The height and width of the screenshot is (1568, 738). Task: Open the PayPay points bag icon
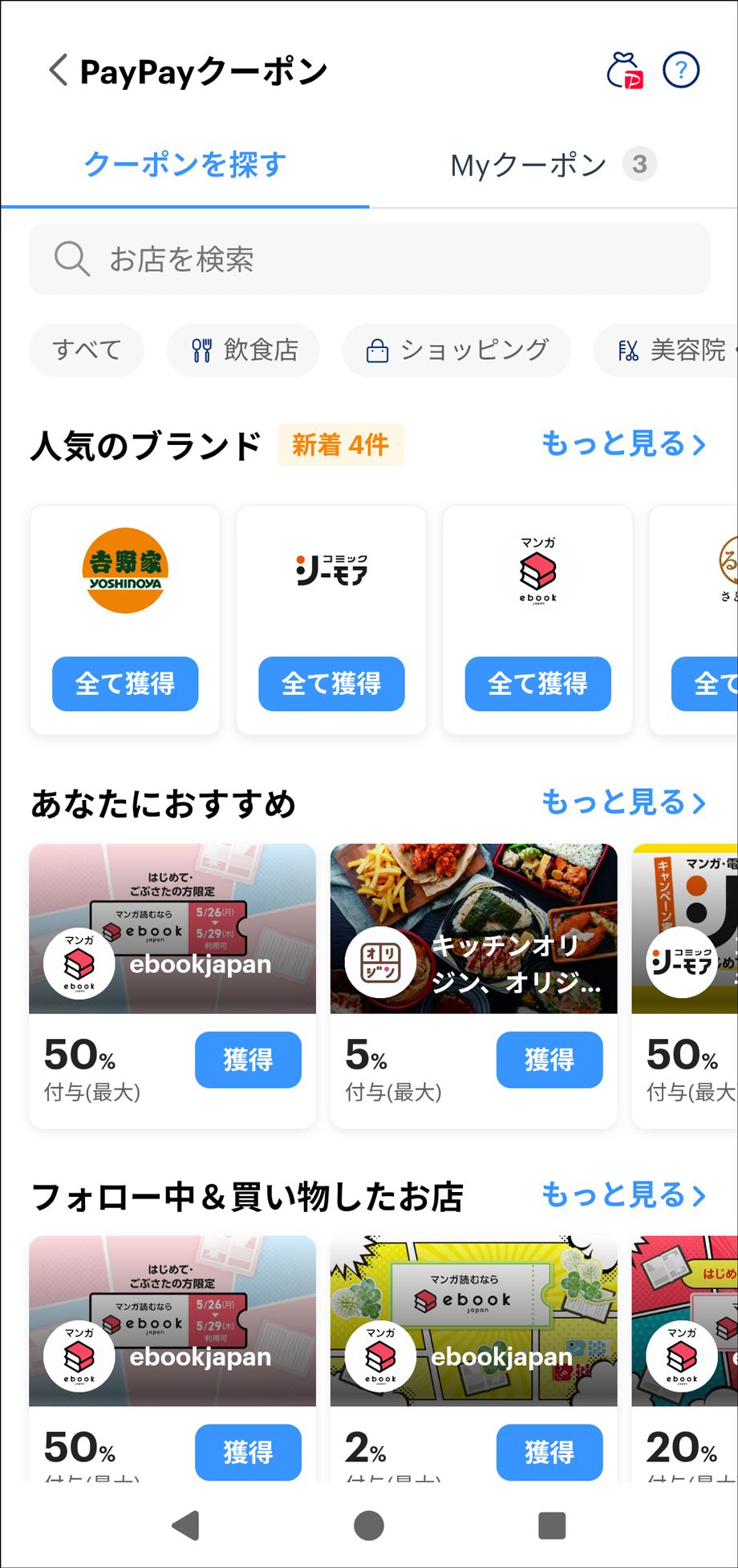pos(624,71)
